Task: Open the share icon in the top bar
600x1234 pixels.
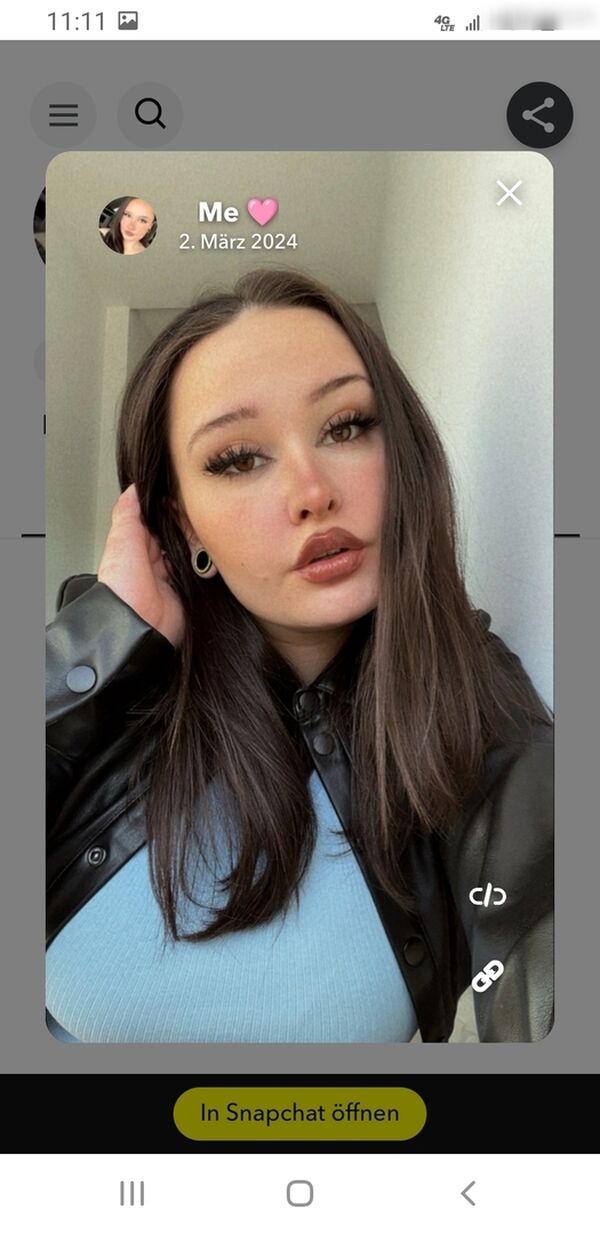Action: pyautogui.click(x=539, y=115)
